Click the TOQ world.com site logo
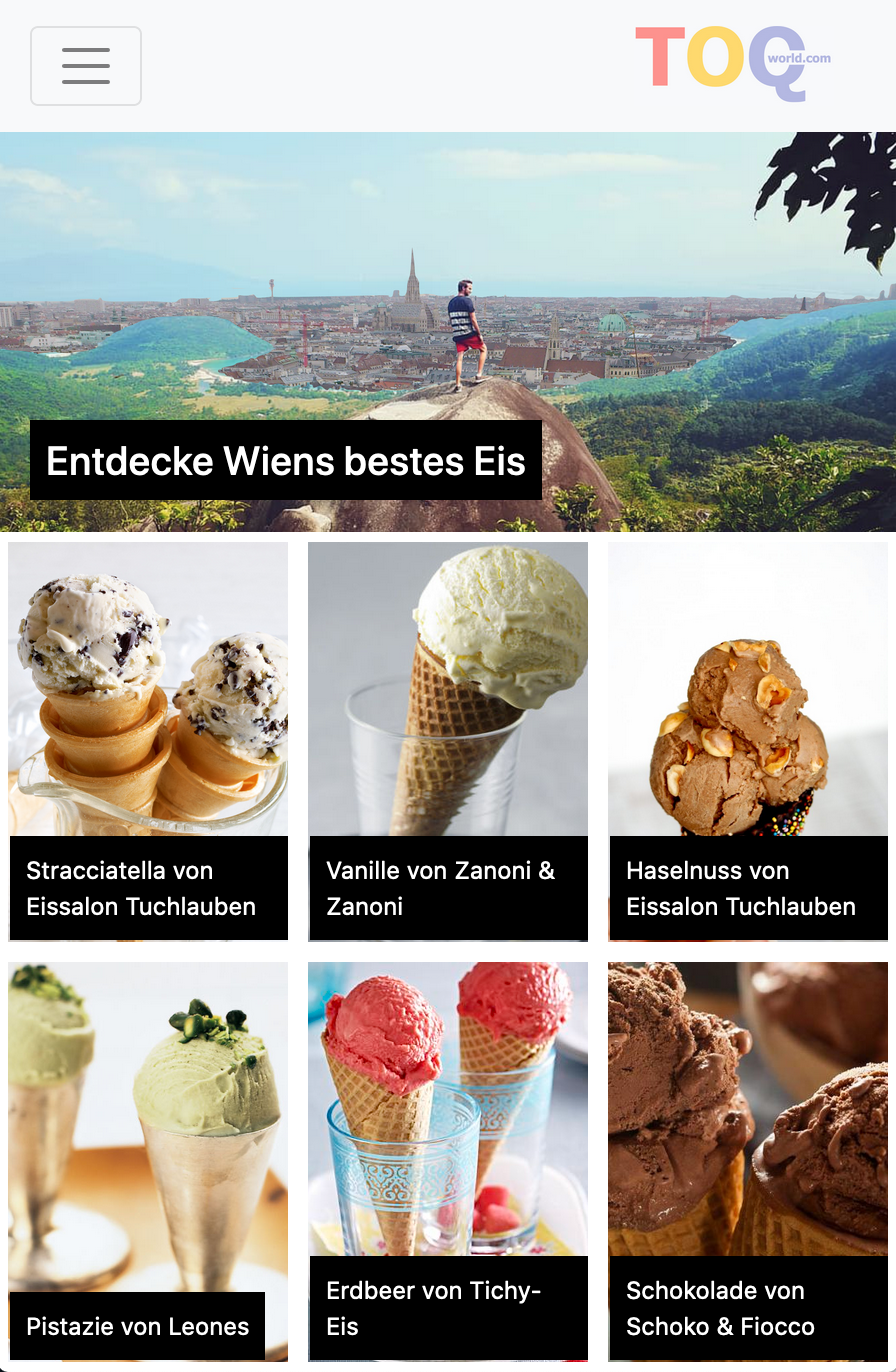This screenshot has width=896, height=1372. click(733, 62)
